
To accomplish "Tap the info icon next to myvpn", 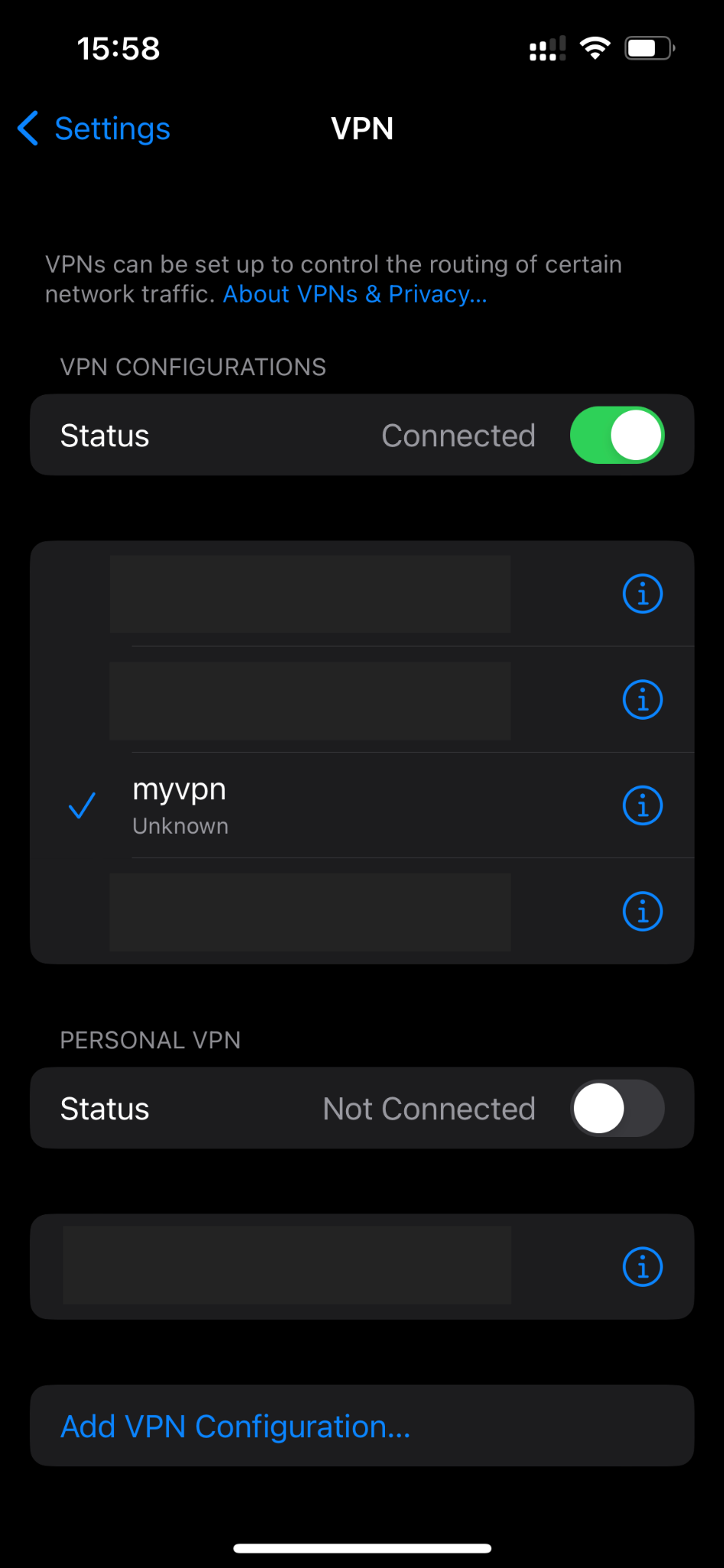I will pos(642,805).
